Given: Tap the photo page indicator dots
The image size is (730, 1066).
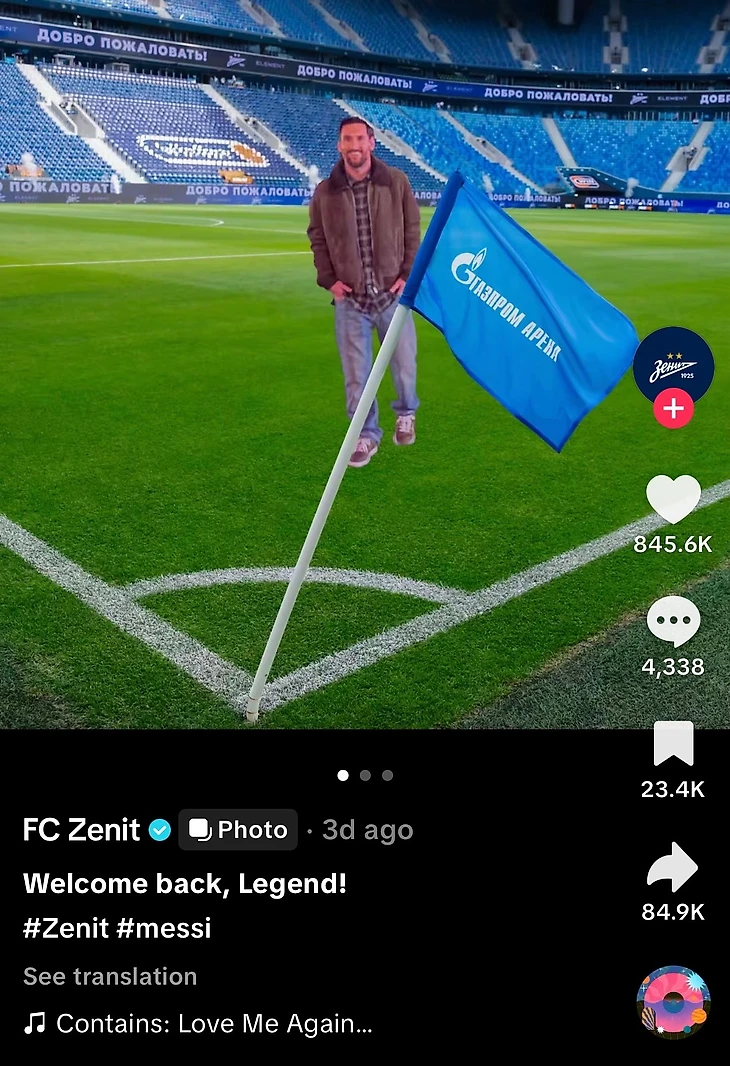Looking at the screenshot, I should [365, 775].
